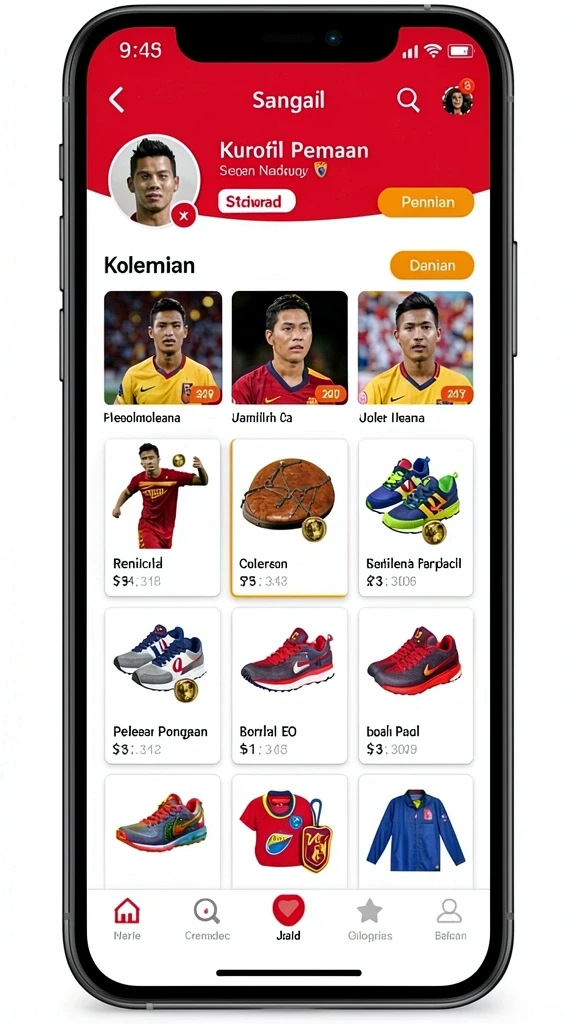Tap the orange Pennian button
Screen dimensions: 576x1024
pyautogui.click(x=426, y=202)
